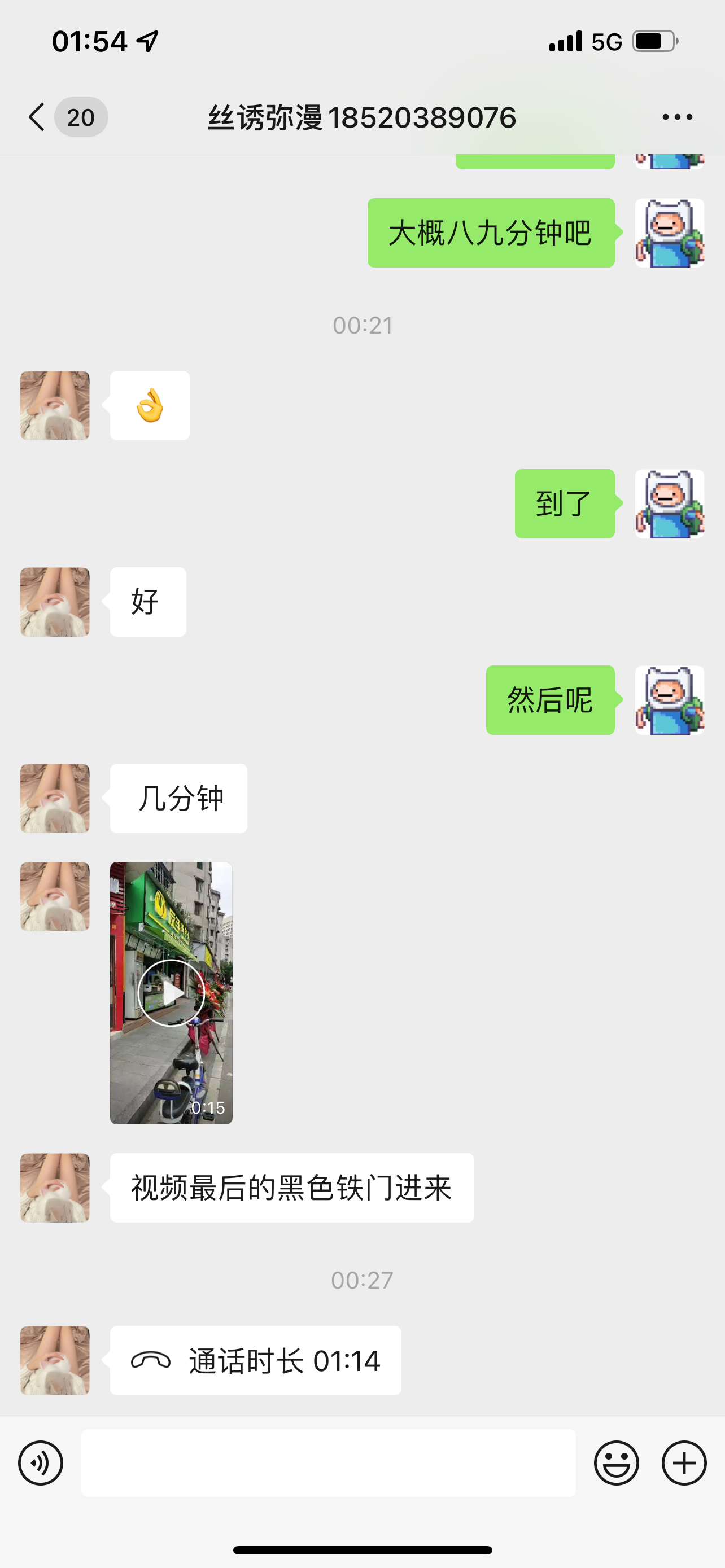
Task: Open your Finn character avatar
Action: click(x=670, y=234)
